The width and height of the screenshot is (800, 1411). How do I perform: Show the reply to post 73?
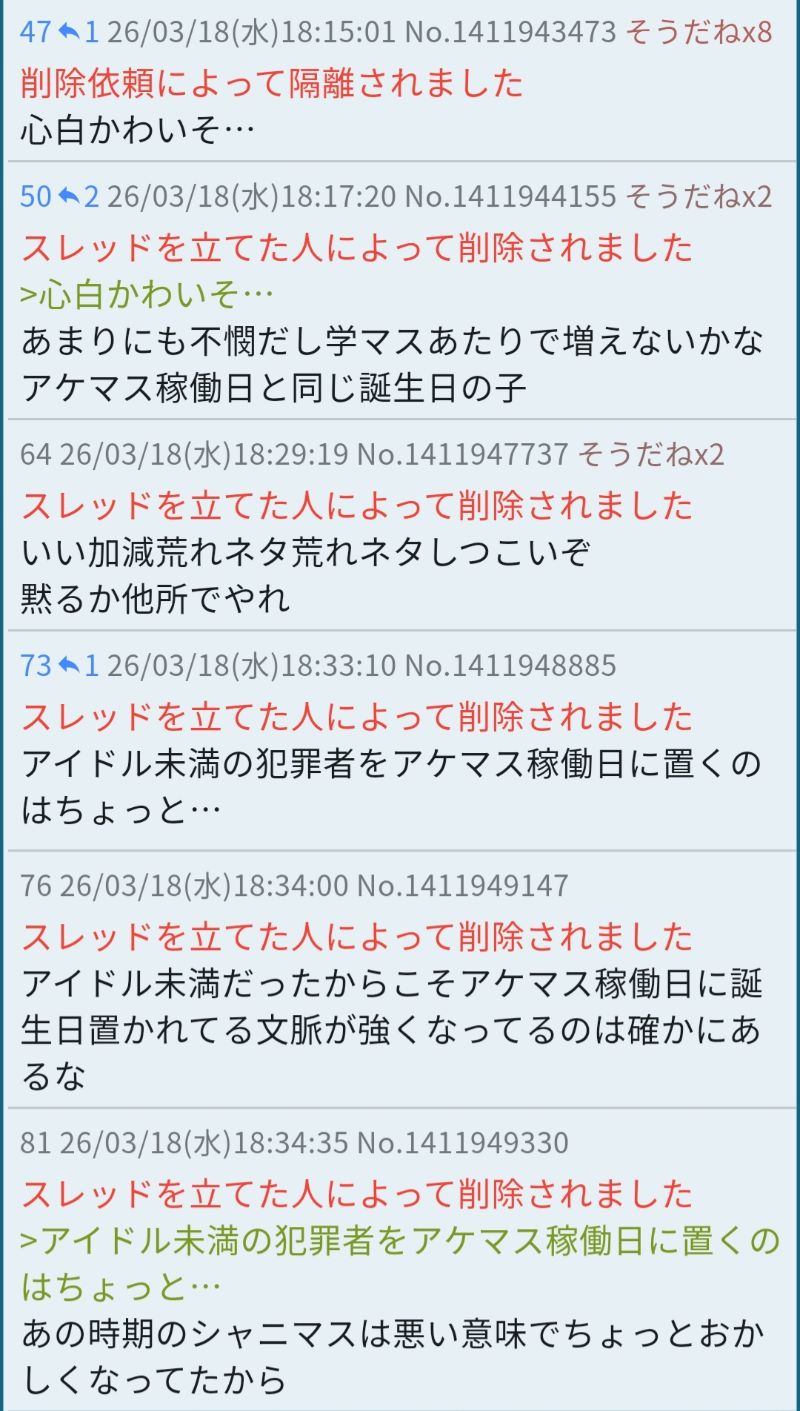pos(82,665)
